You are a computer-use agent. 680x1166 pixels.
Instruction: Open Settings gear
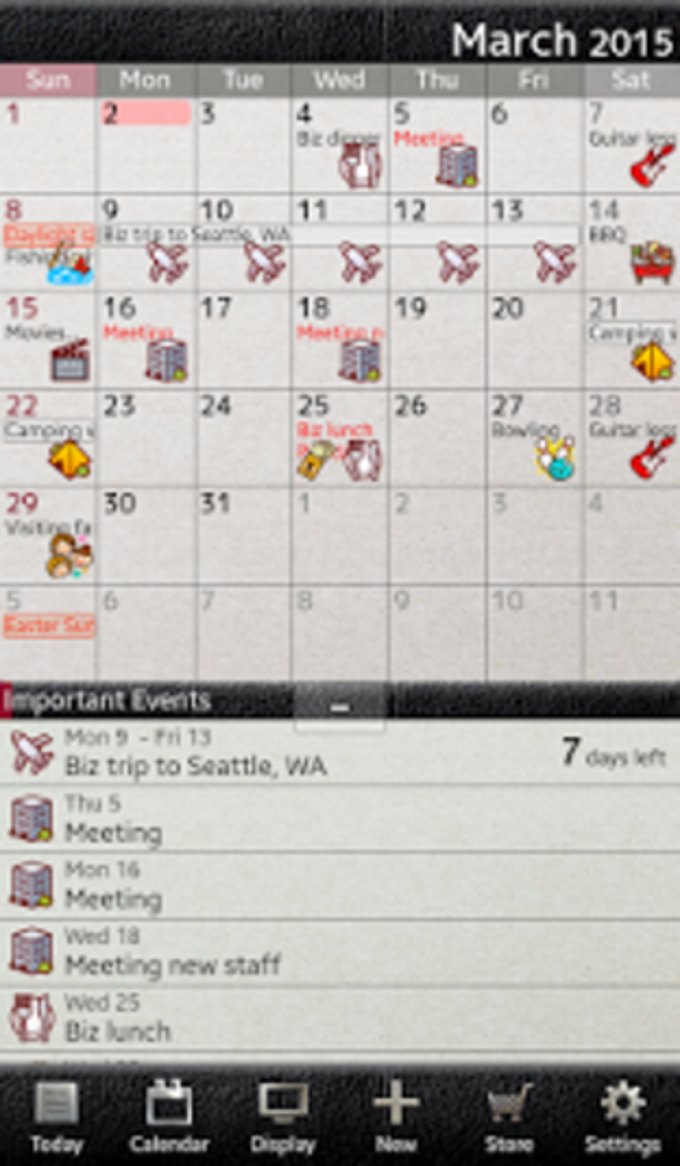tap(623, 1116)
